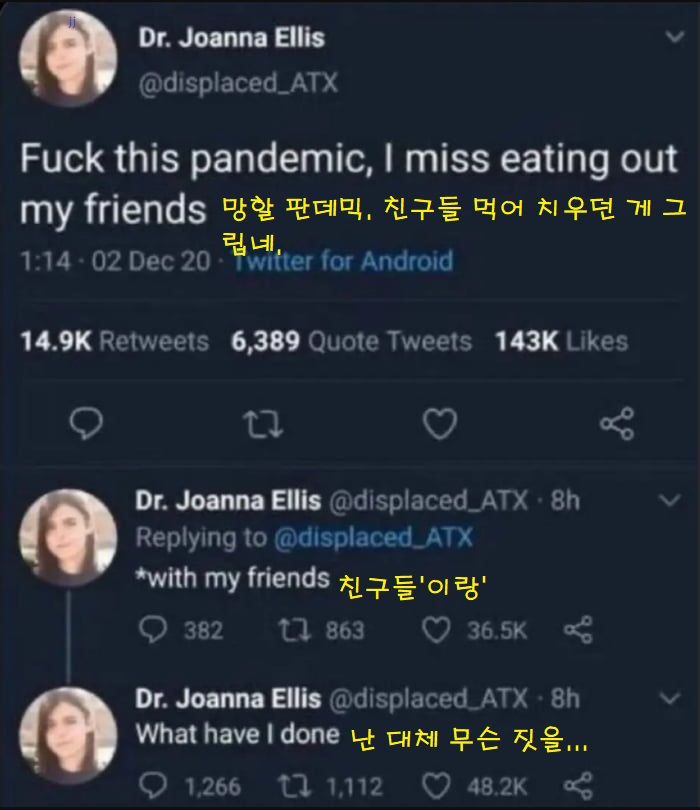Screen dimensions: 700x810
Task: Open the dropdown arrow on the main tweet
Action: pos(675,37)
